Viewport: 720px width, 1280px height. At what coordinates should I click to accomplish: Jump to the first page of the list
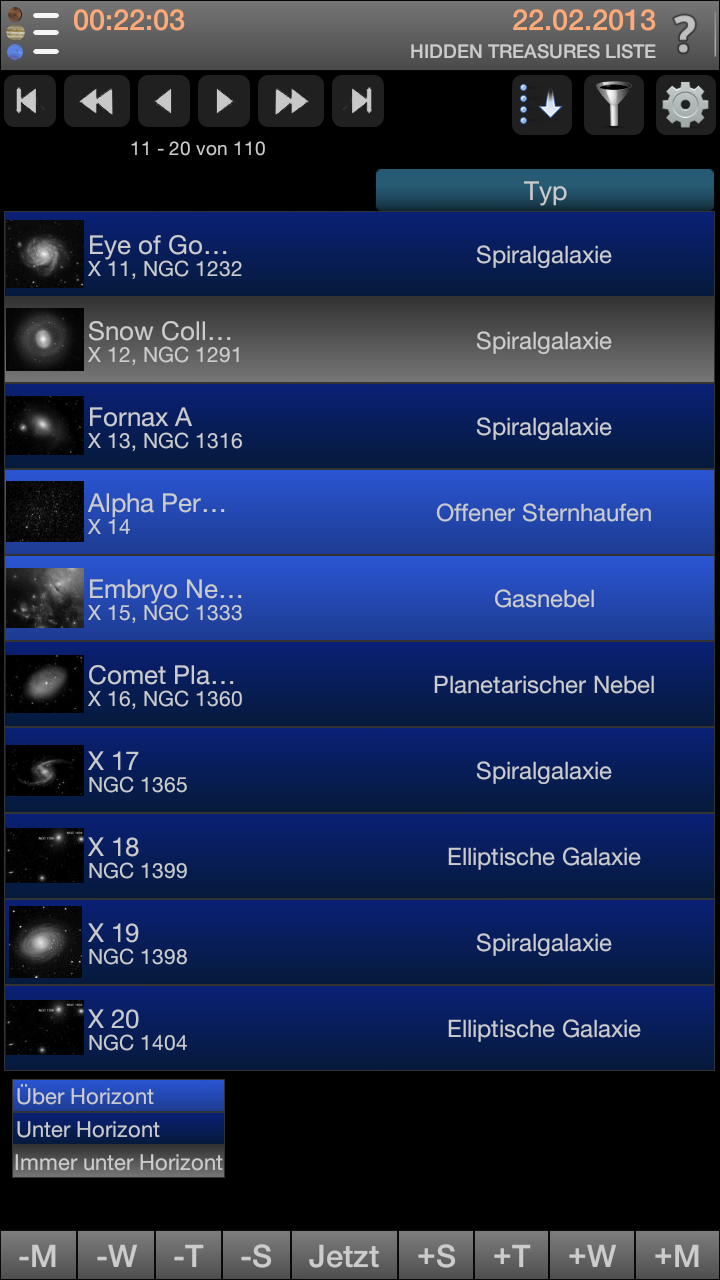coord(29,101)
